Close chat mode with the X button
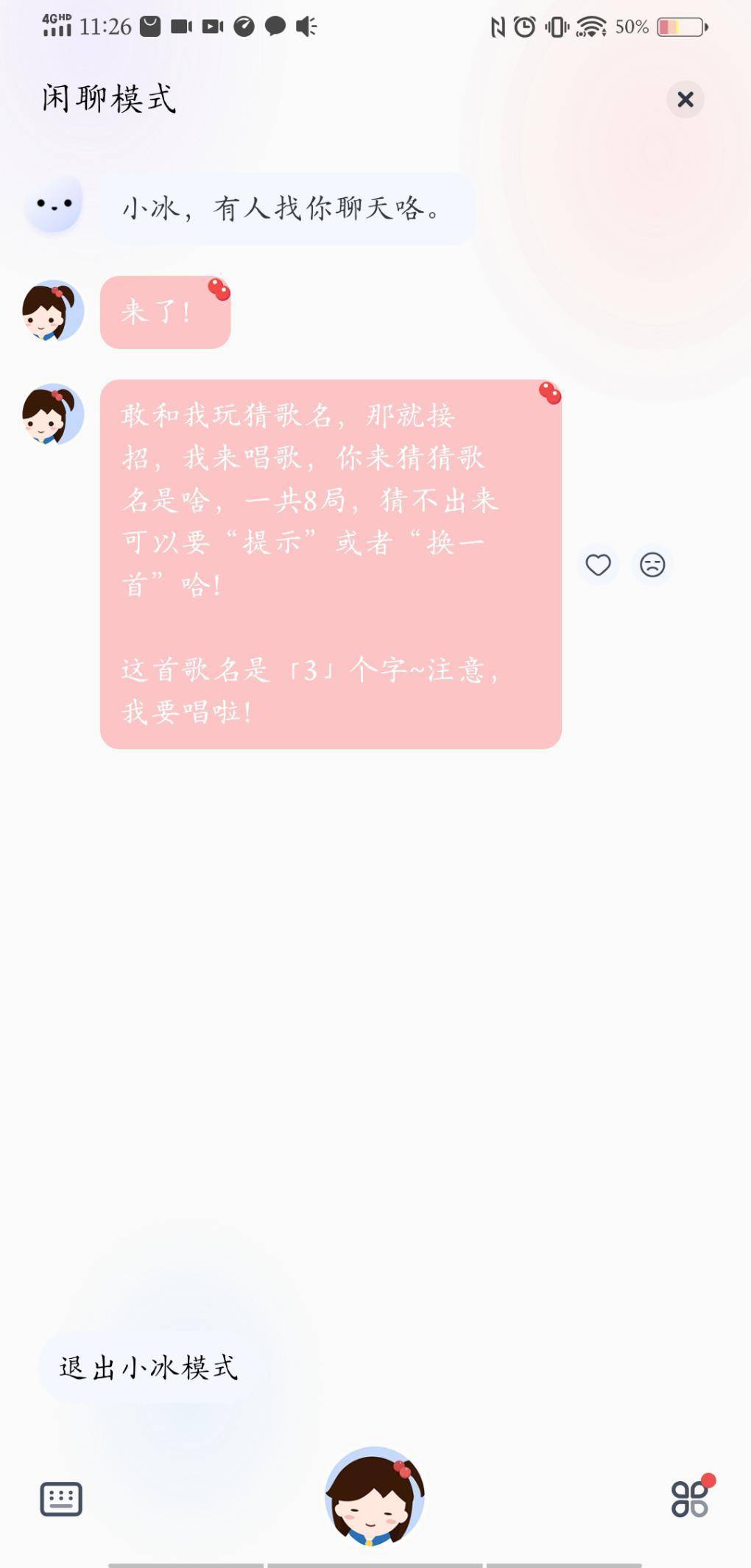This screenshot has width=751, height=1568. (x=685, y=99)
